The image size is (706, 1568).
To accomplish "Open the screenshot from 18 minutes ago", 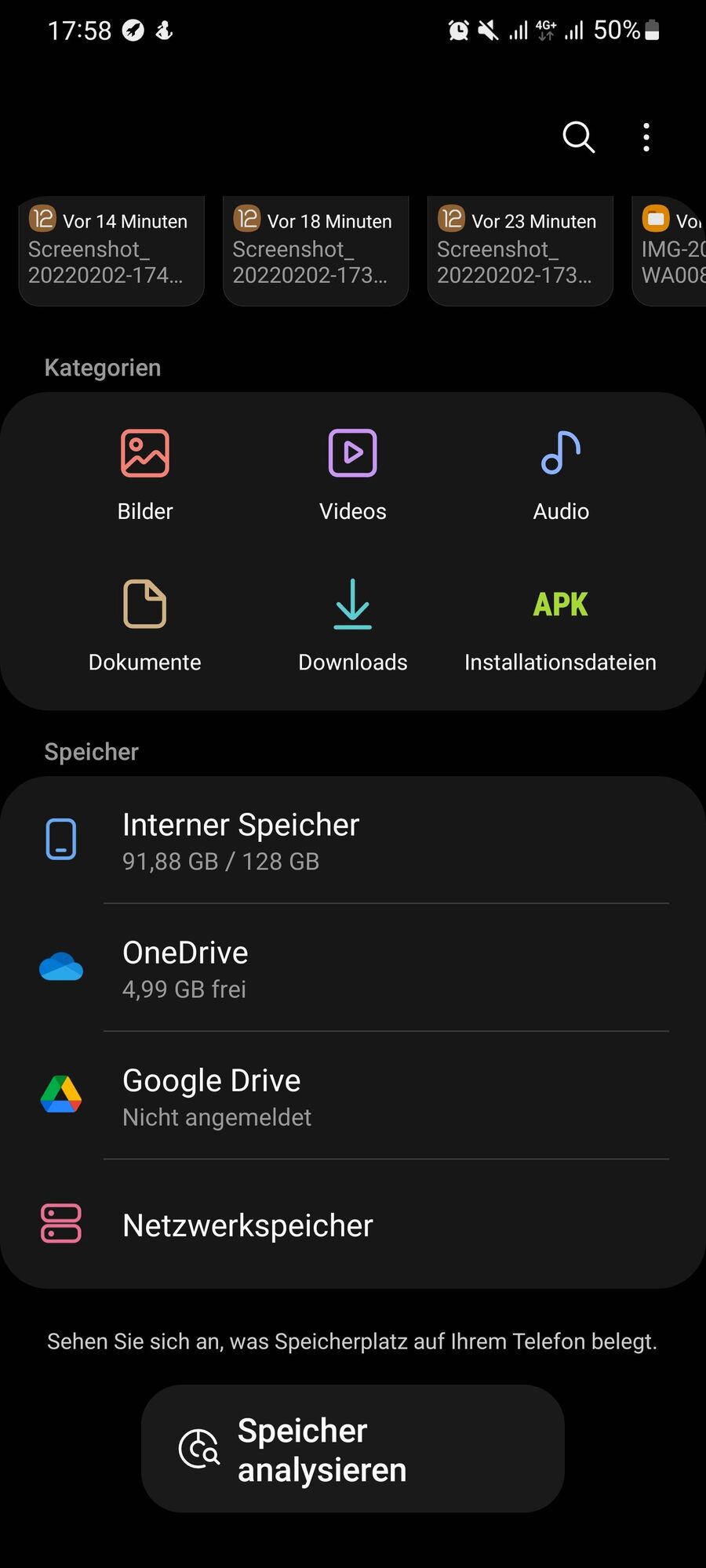I will coord(315,249).
